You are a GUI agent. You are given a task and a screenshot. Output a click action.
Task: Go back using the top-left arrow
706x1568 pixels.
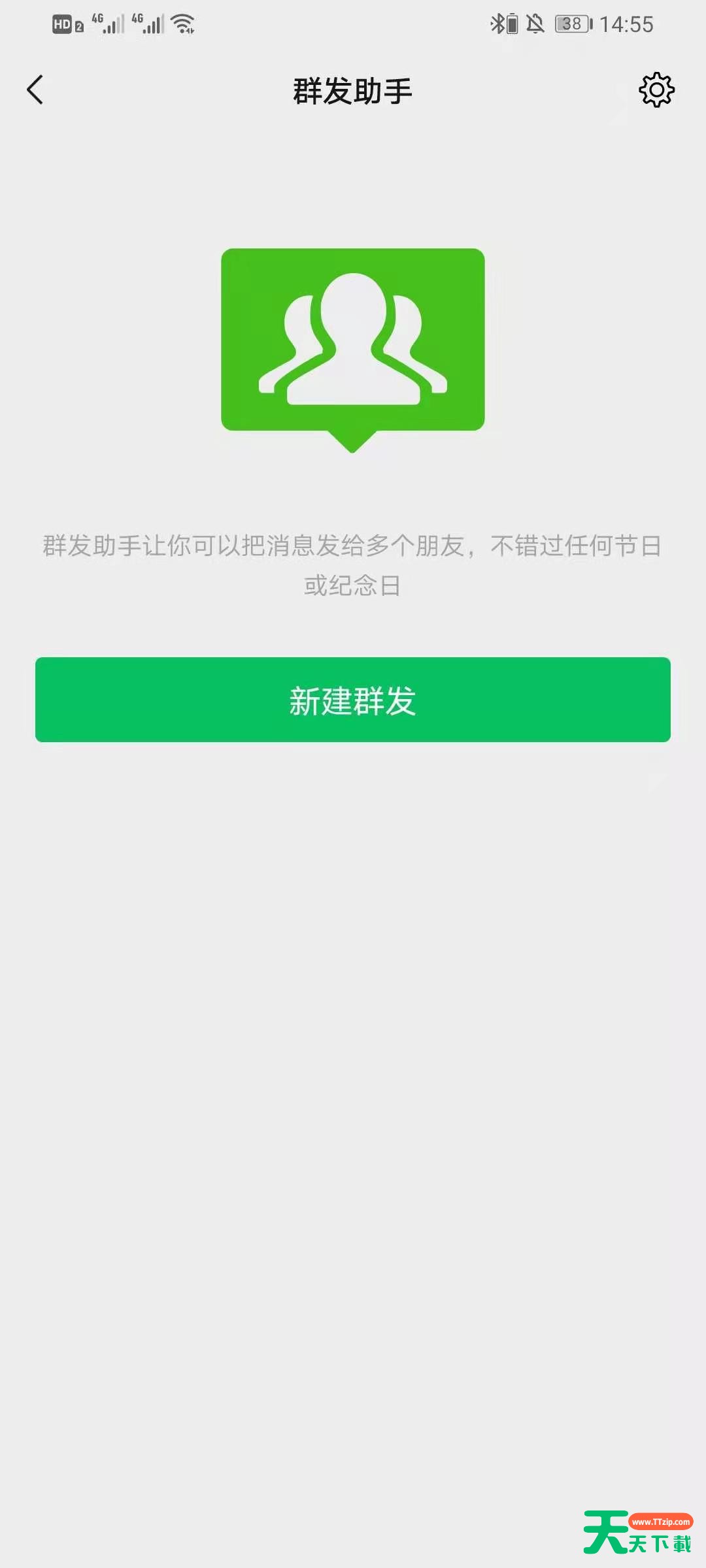(35, 90)
